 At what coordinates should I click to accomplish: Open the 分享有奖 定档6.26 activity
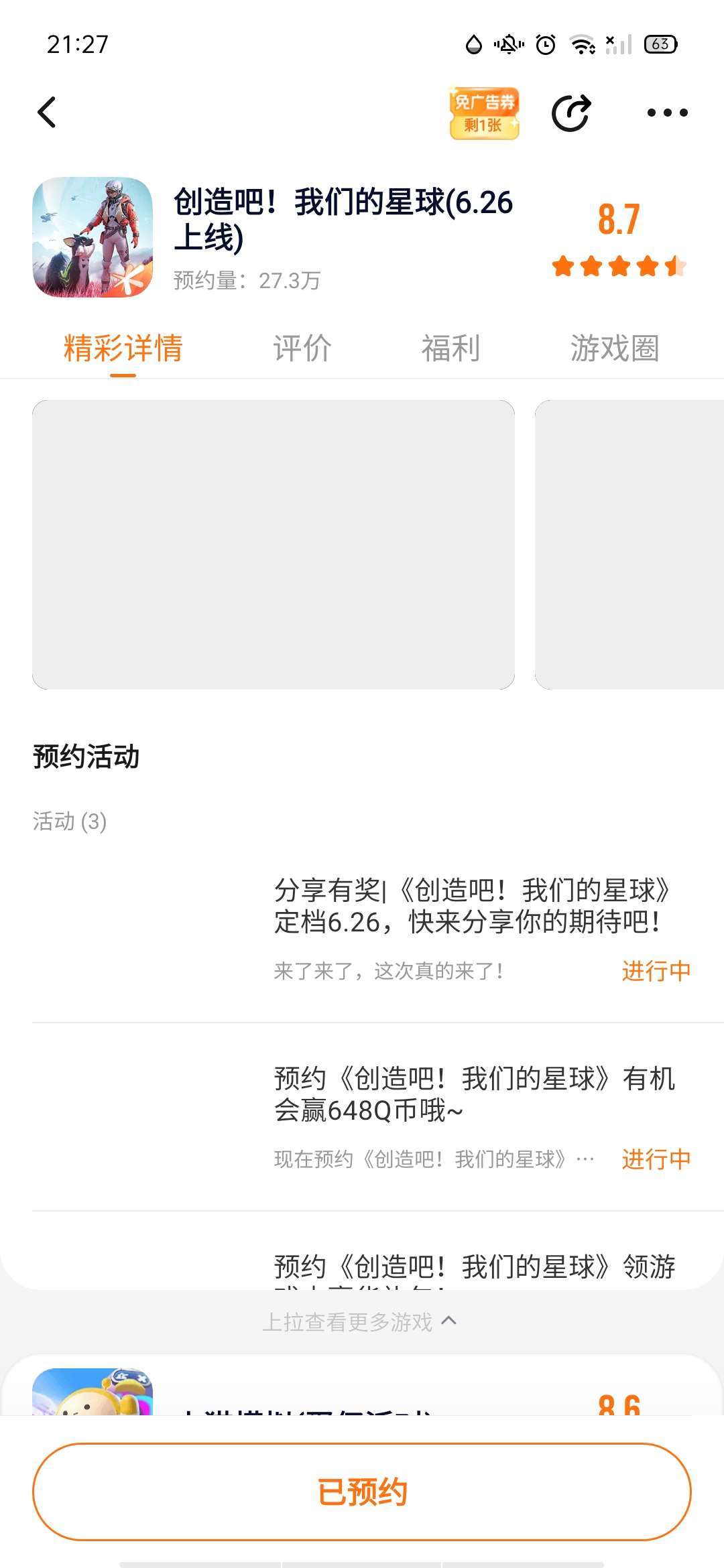362,929
